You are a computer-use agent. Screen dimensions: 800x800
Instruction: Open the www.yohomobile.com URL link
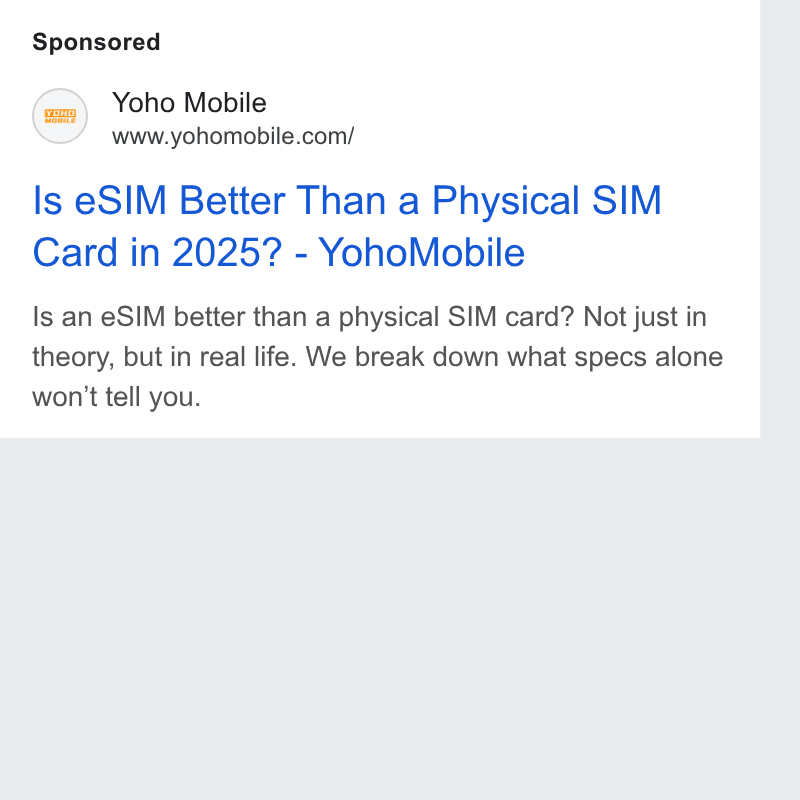click(233, 136)
